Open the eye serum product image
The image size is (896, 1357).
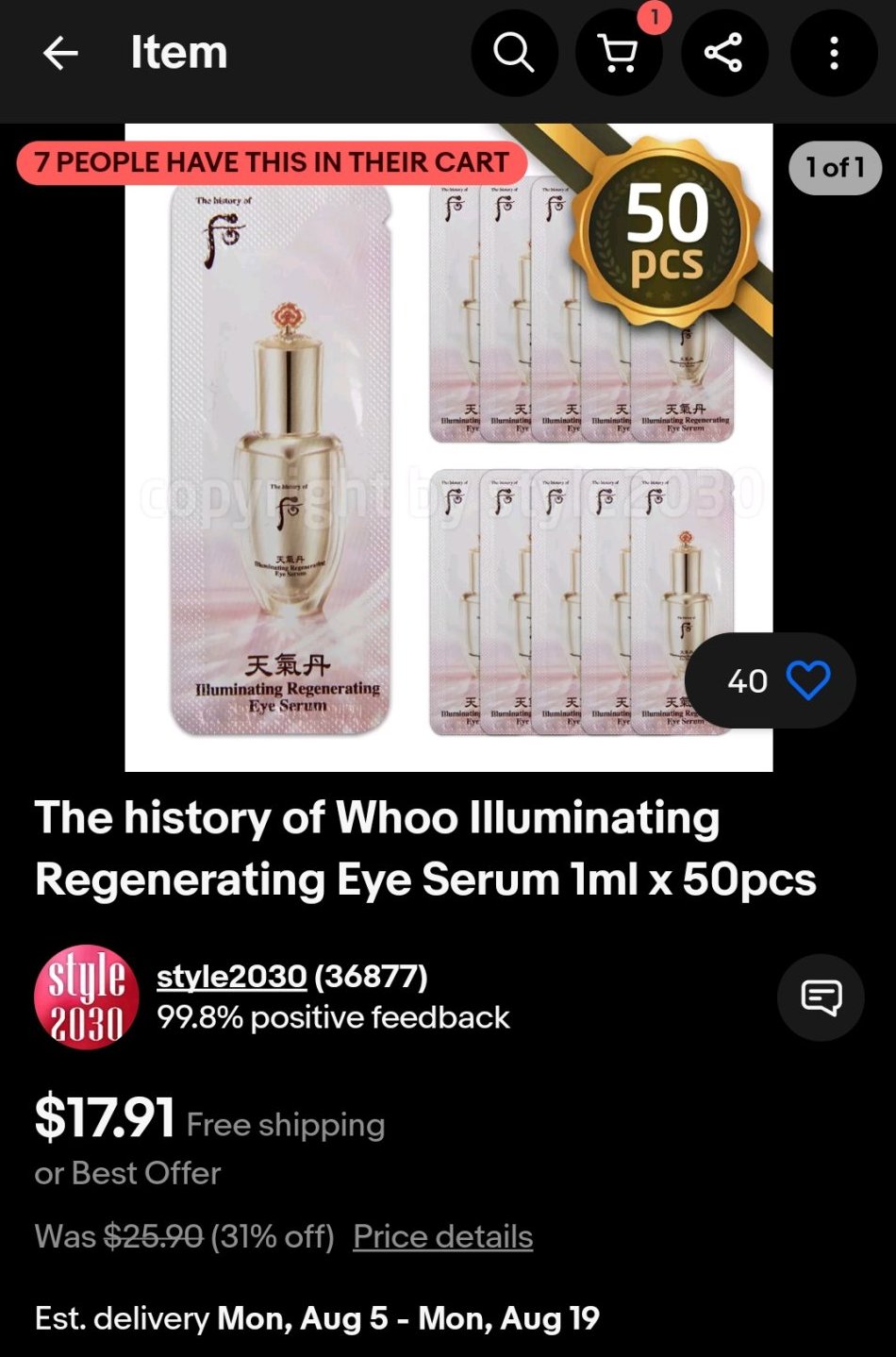coord(449,447)
